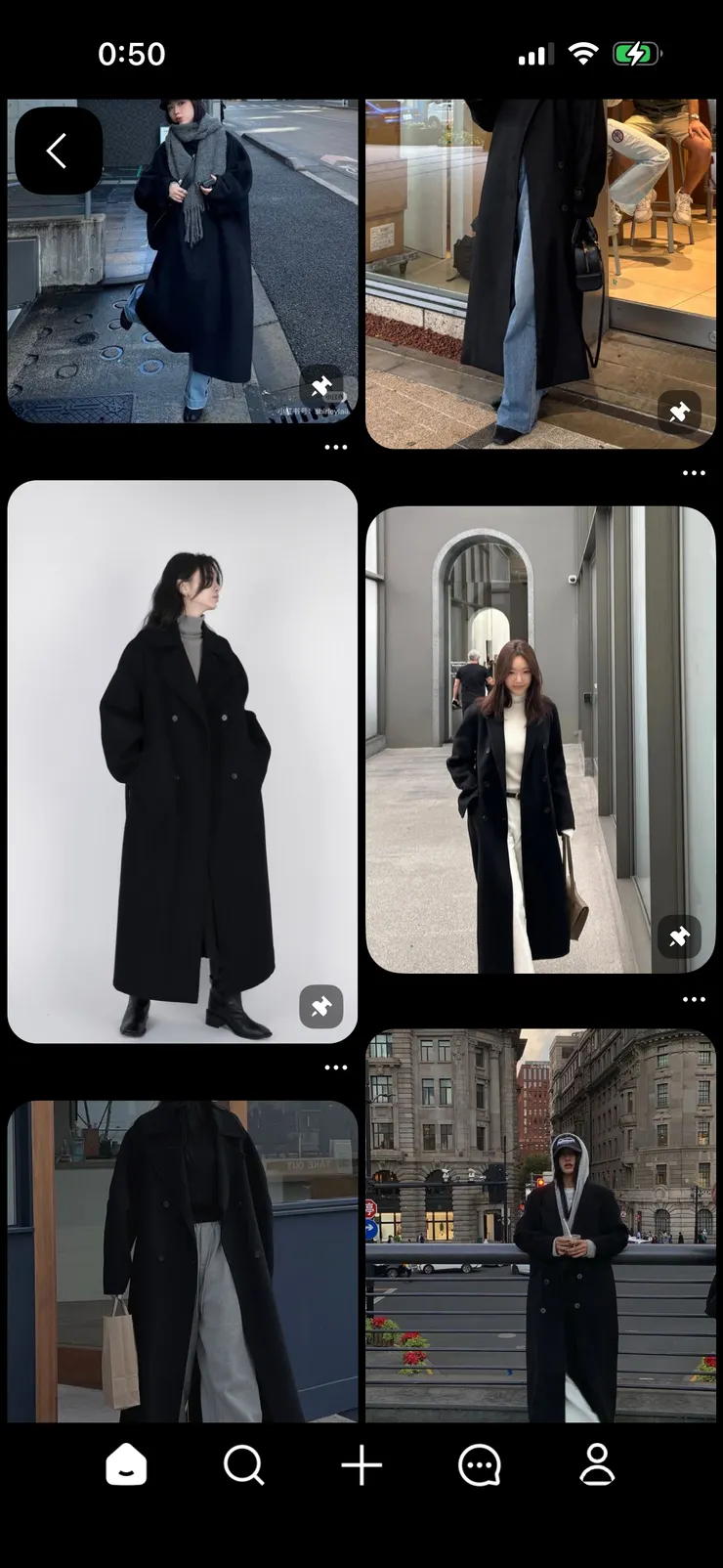Open the profile tab
Screen dimensions: 723x1568
point(597,1465)
